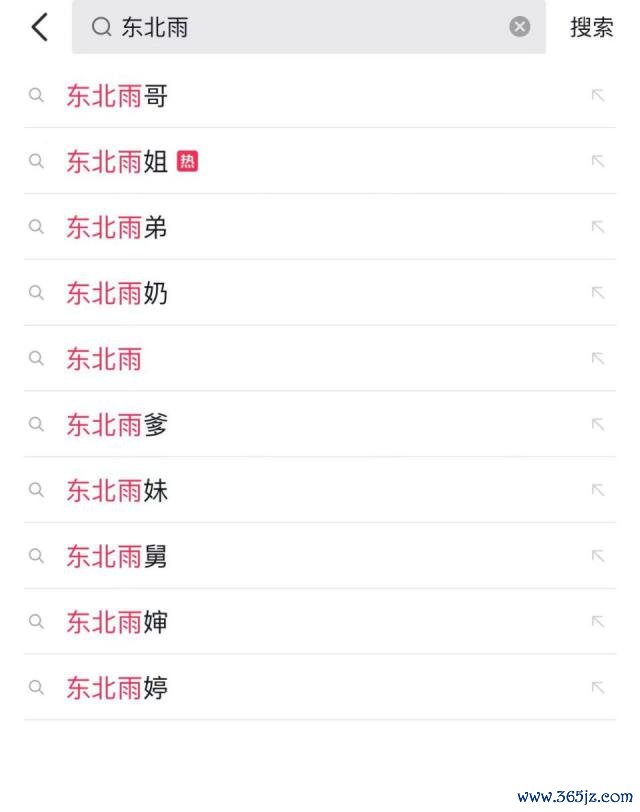Choose suggestion 东北雨弟
Screen dimensions: 640x812
click(x=117, y=227)
